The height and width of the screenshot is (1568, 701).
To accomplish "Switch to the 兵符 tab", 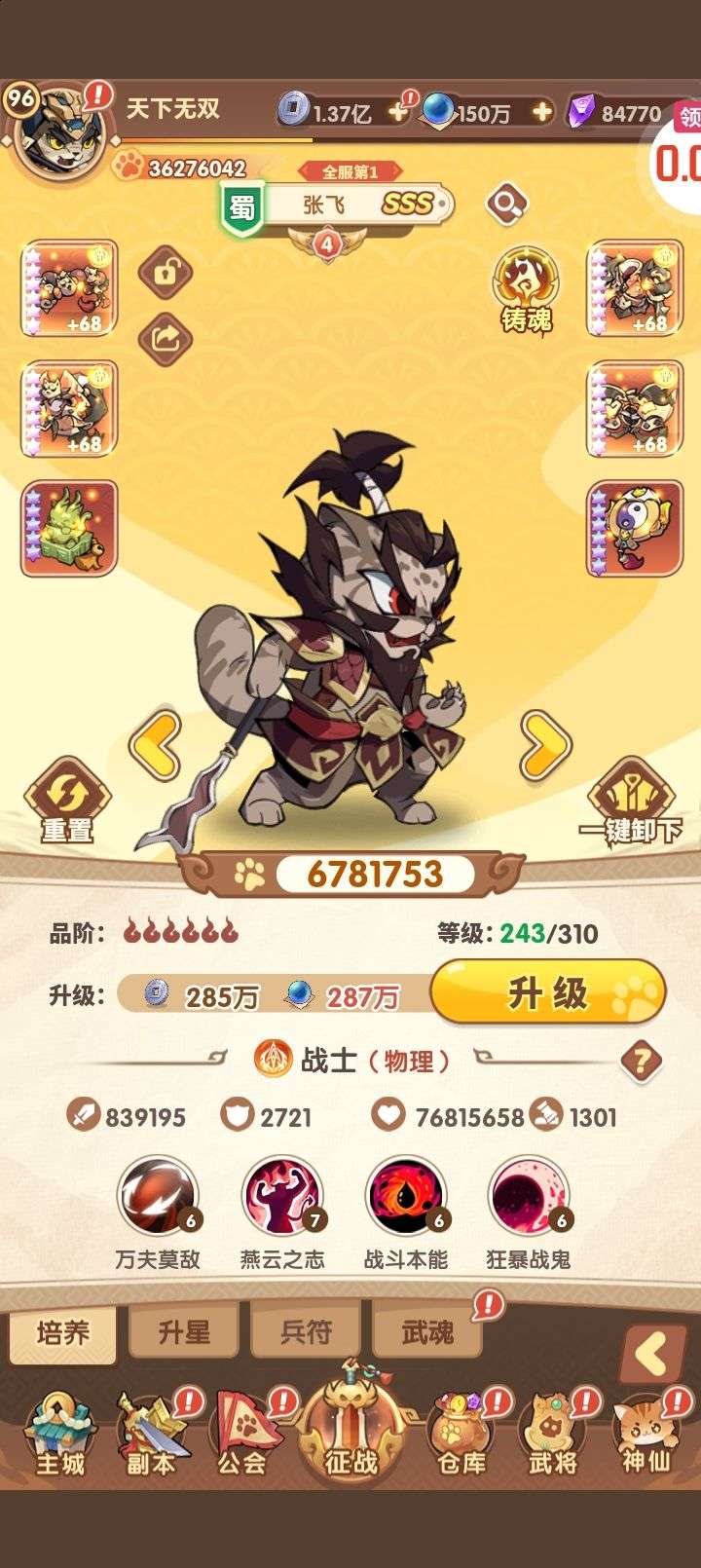I will (306, 1331).
